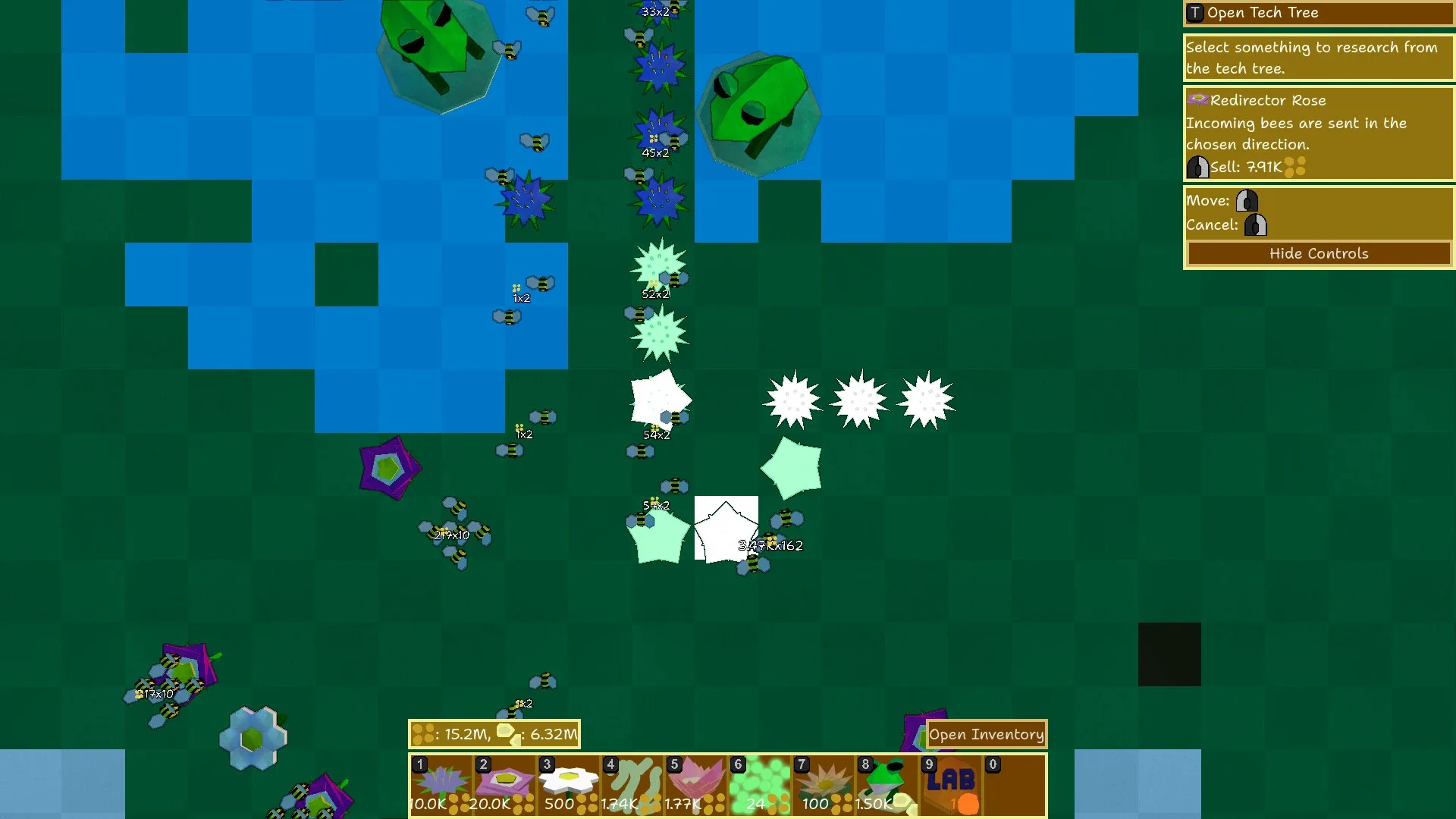Pick hotbar slot 4 green vines

click(x=632, y=785)
